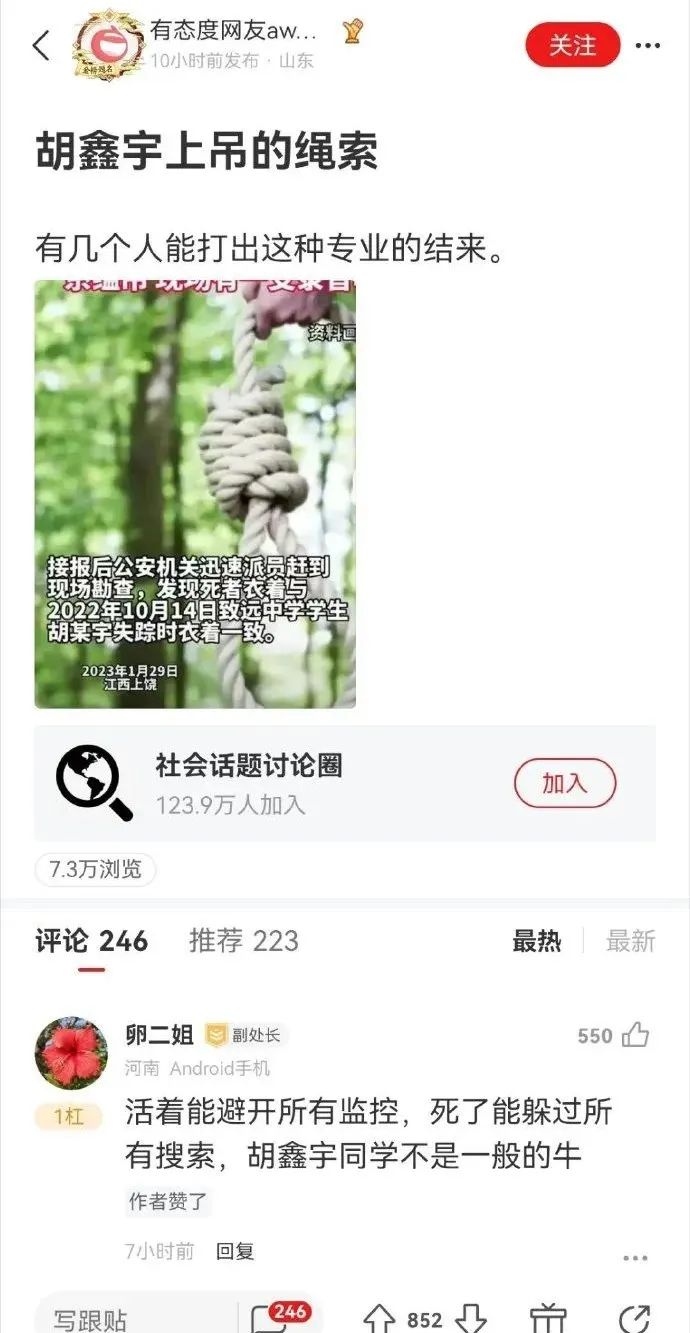Select the 评论 246 tab
690x1333 pixels.
(92, 941)
